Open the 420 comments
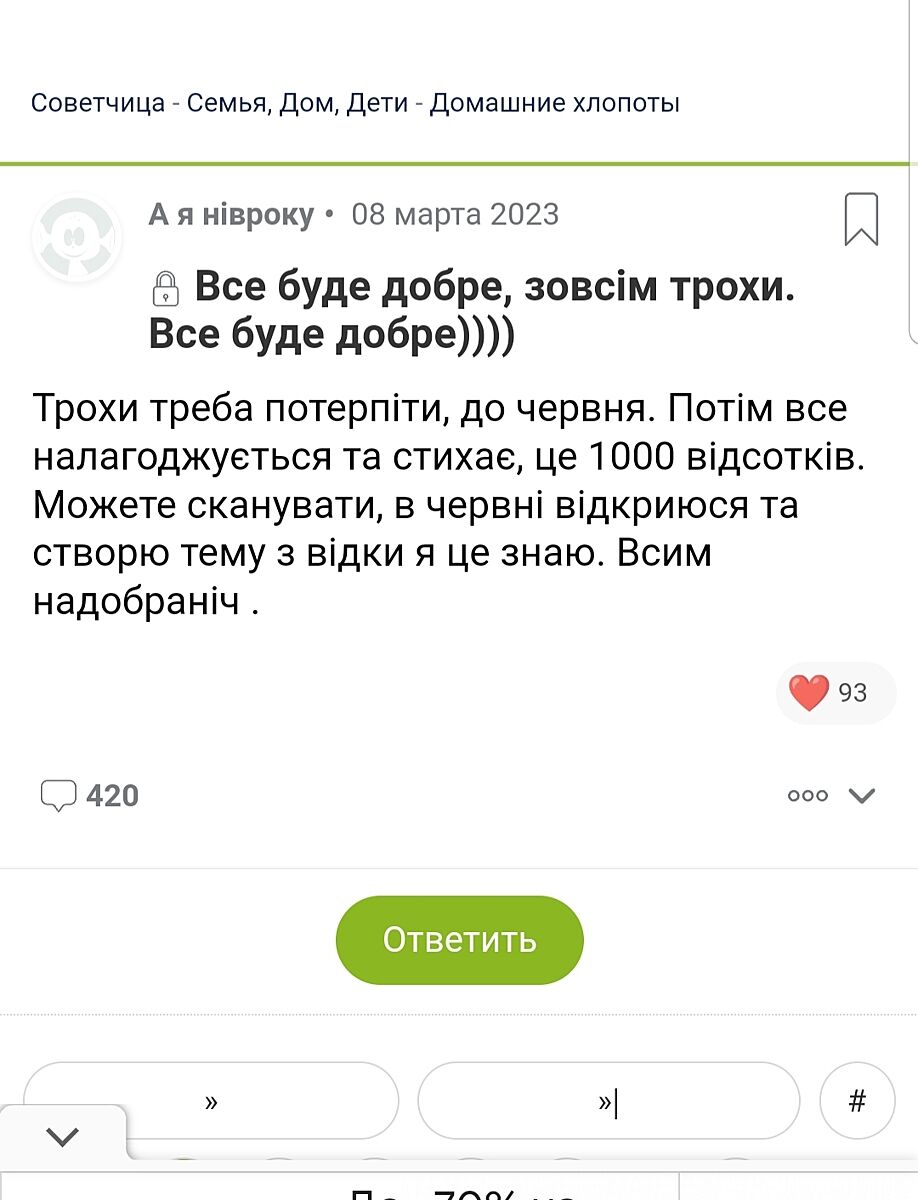The width and height of the screenshot is (918, 1200). (89, 796)
